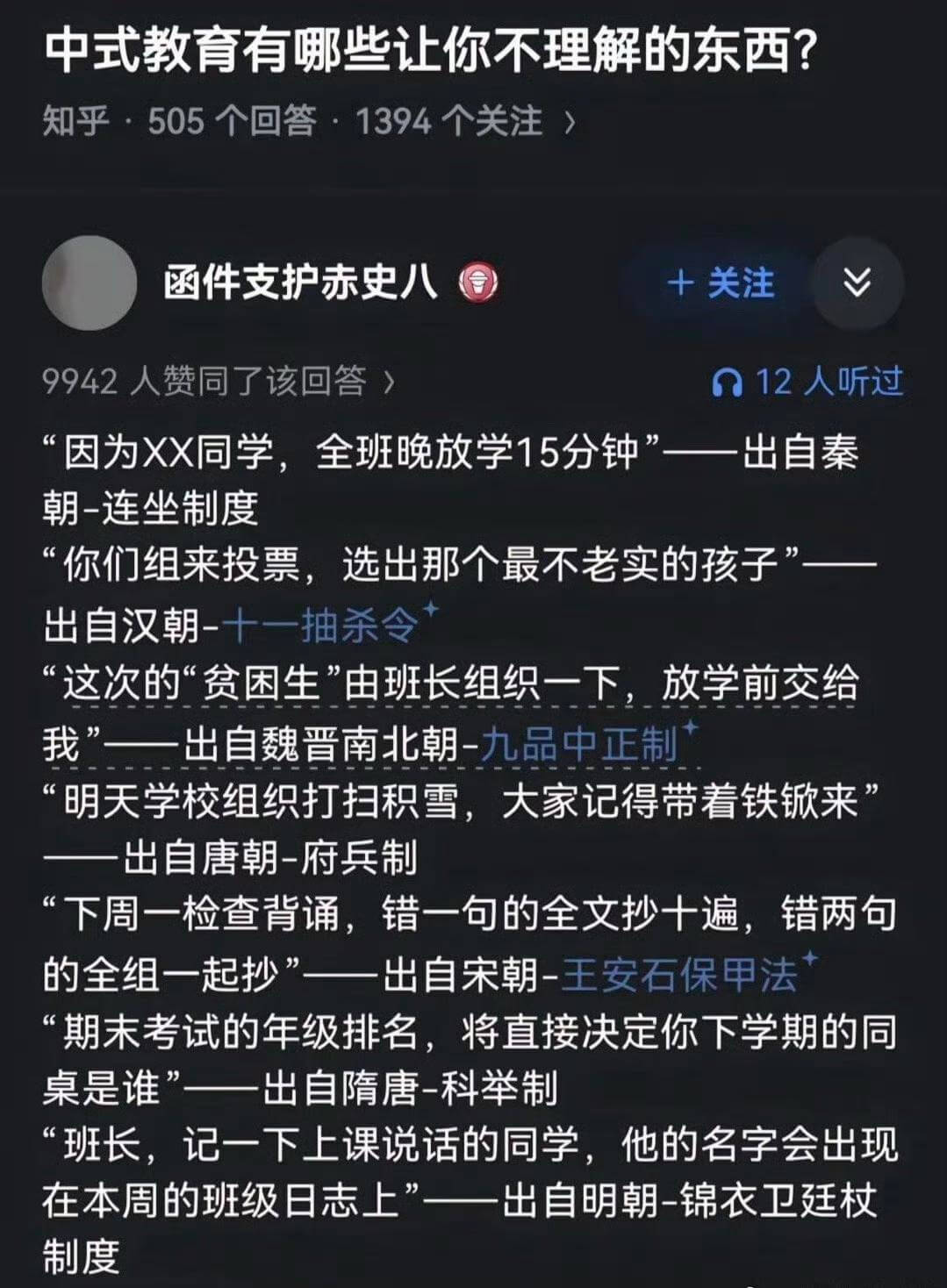Image resolution: width=947 pixels, height=1288 pixels.
Task: Click the red badge icon beside the author's username
Action: point(477,283)
